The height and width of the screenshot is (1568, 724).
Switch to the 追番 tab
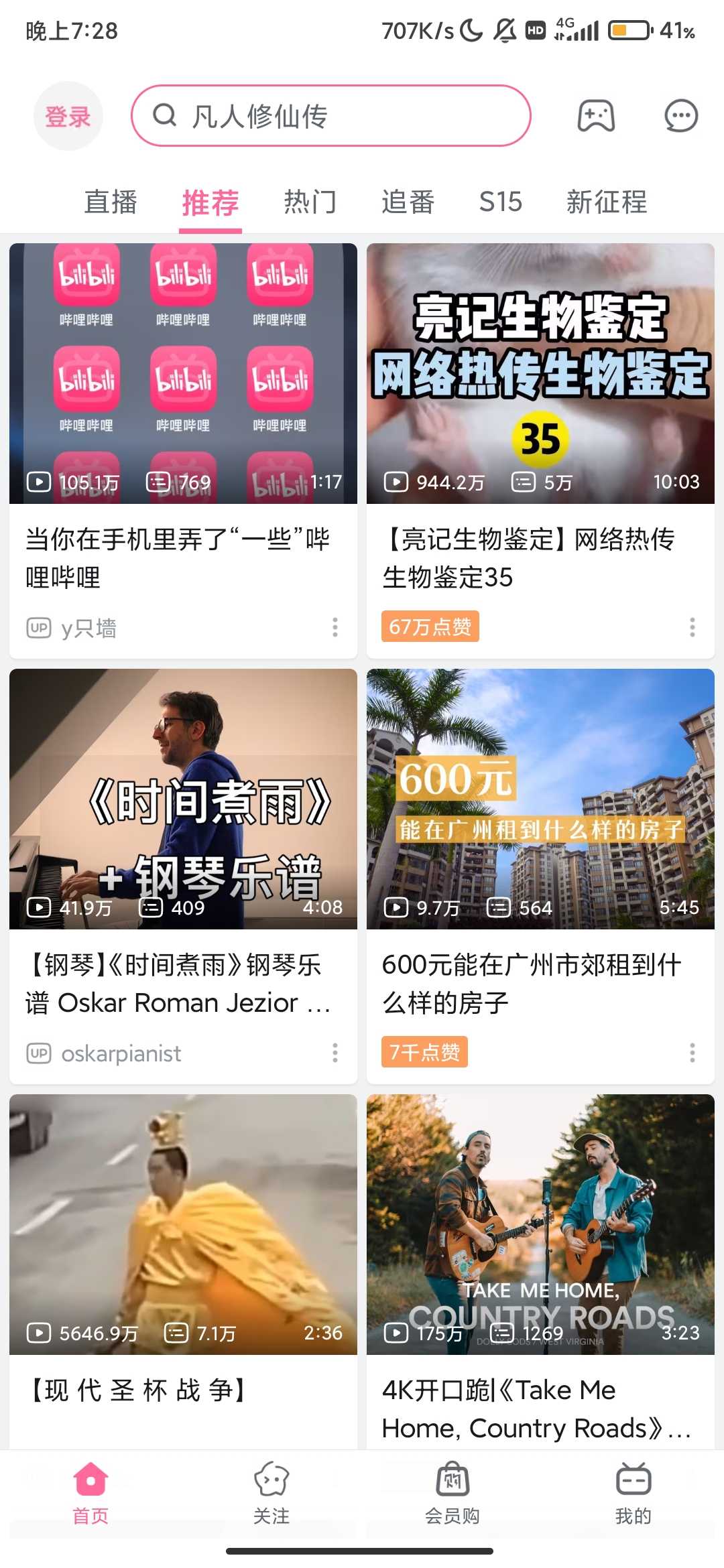click(408, 202)
